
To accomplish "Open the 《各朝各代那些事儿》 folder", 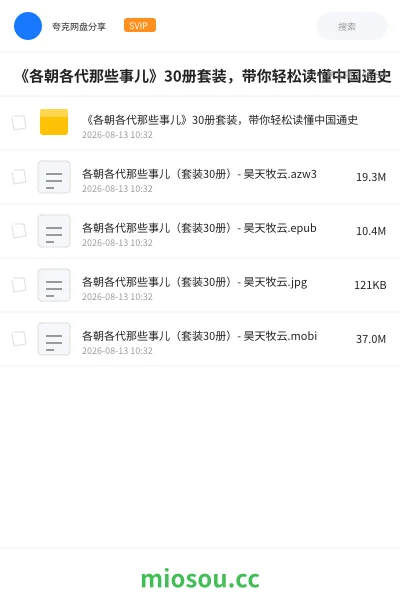I will coord(220,120).
